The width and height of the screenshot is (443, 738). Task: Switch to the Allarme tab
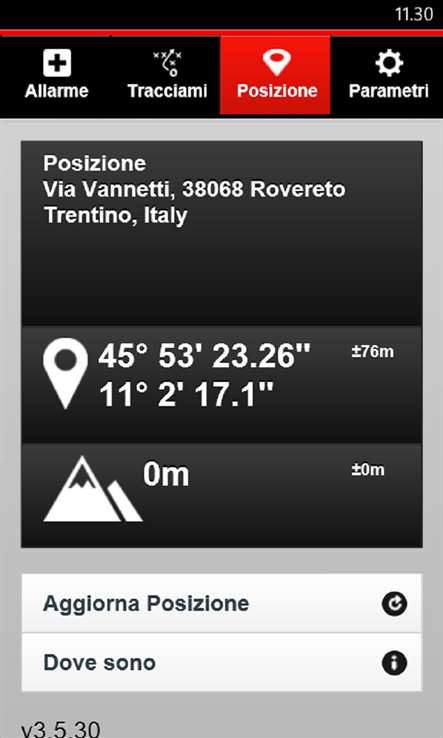tap(56, 75)
